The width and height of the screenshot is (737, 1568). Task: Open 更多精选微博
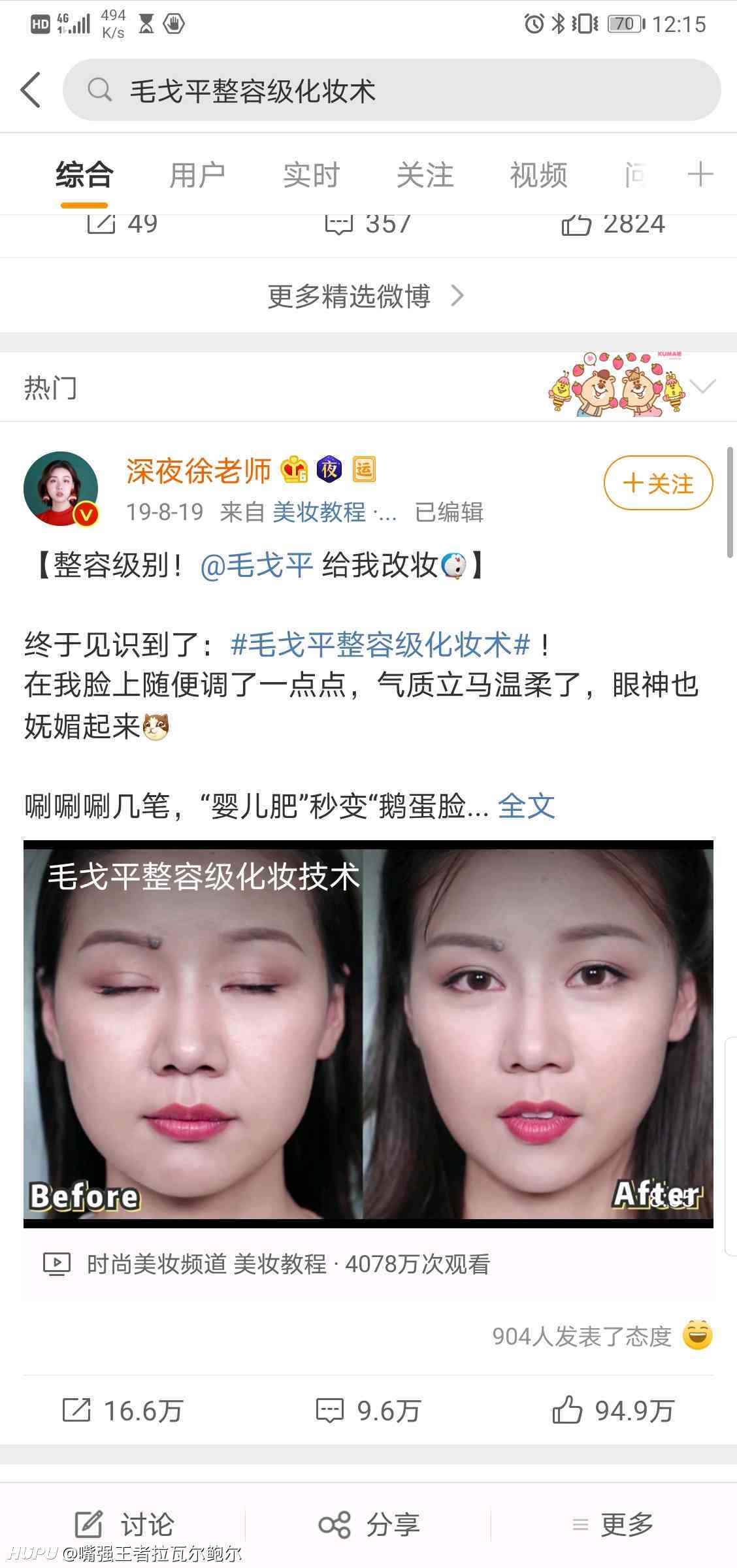(366, 296)
